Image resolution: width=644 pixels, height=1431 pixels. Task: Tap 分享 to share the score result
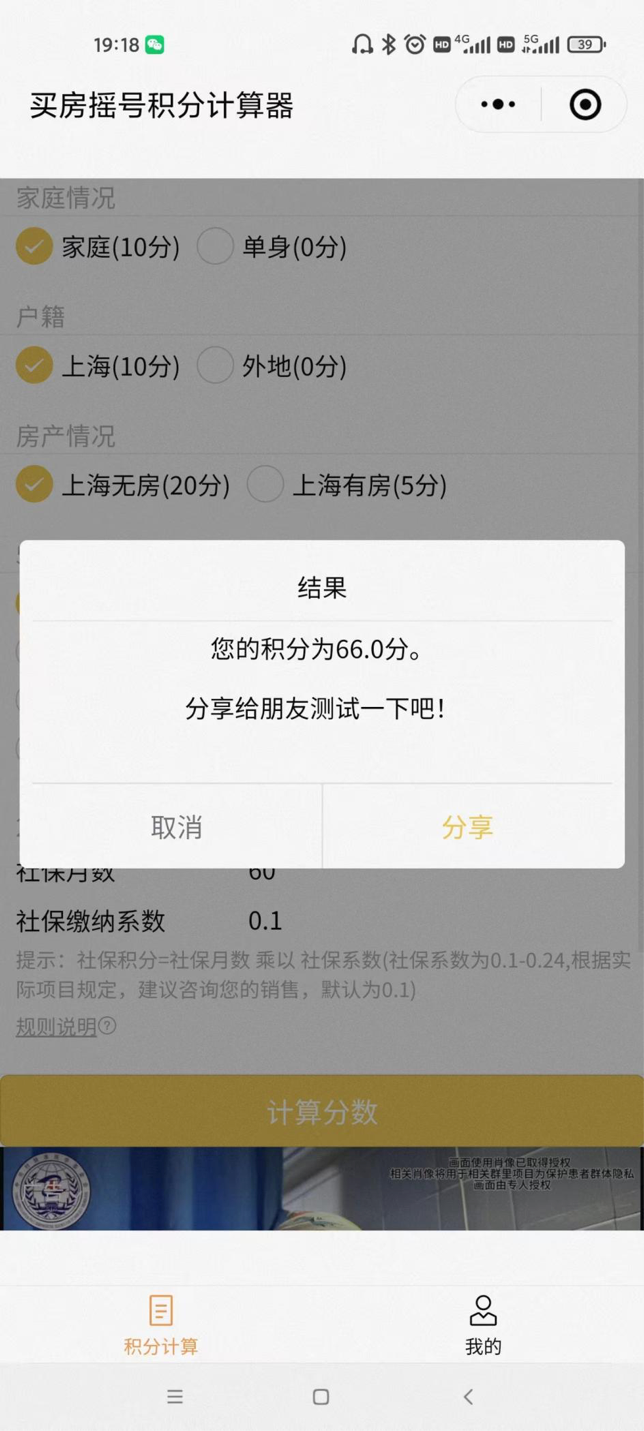pyautogui.click(x=467, y=827)
